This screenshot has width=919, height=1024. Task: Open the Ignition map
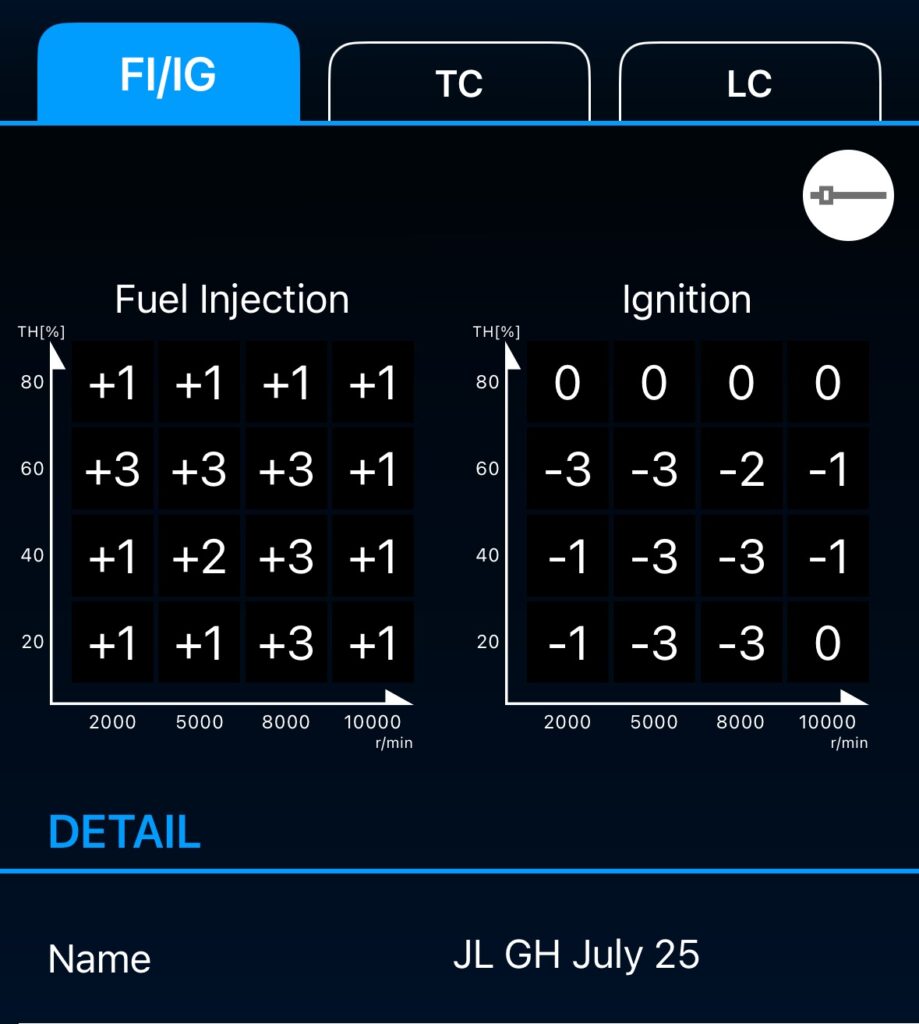tap(697, 512)
